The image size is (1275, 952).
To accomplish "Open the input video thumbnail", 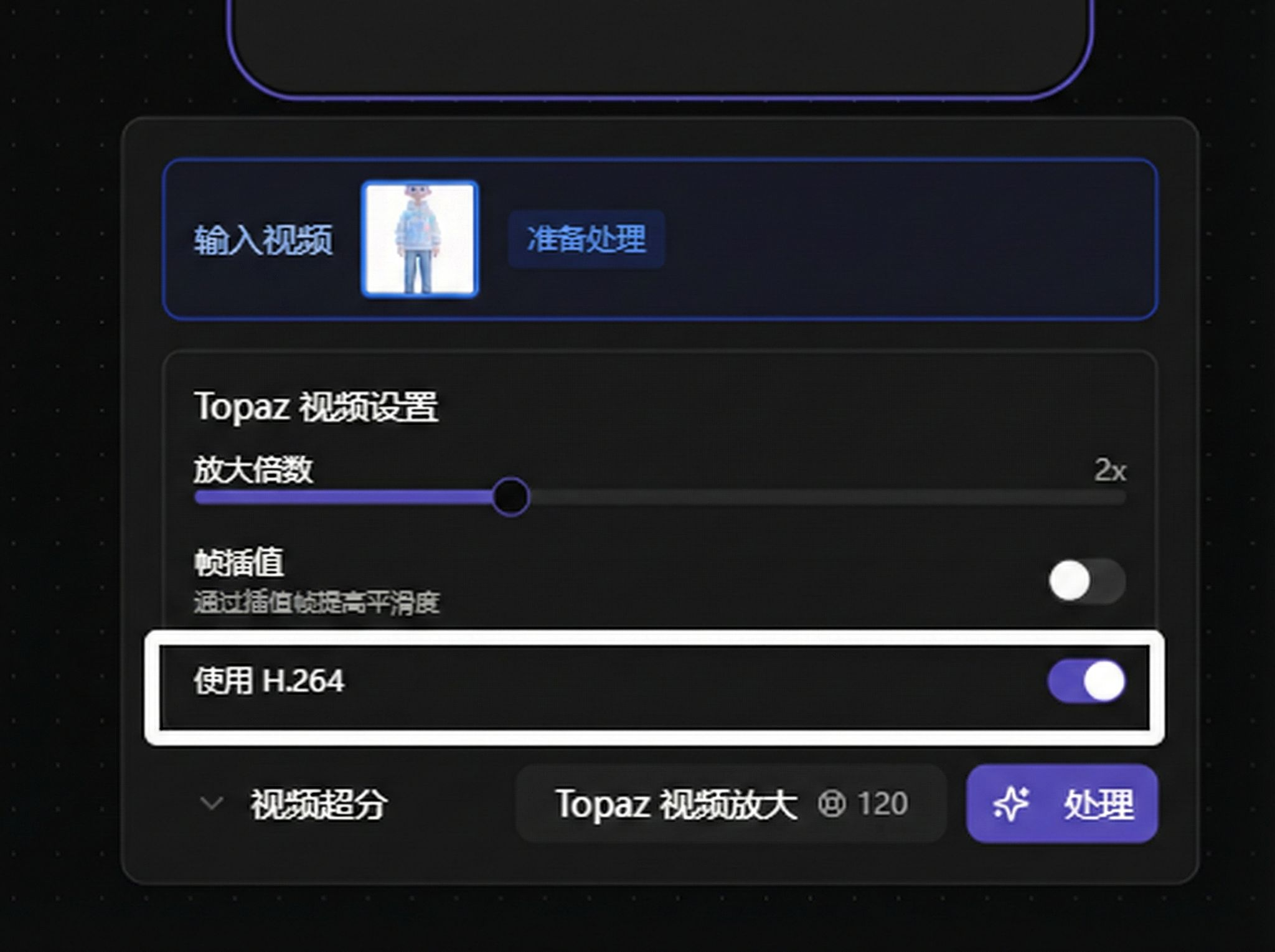I will click(x=420, y=239).
